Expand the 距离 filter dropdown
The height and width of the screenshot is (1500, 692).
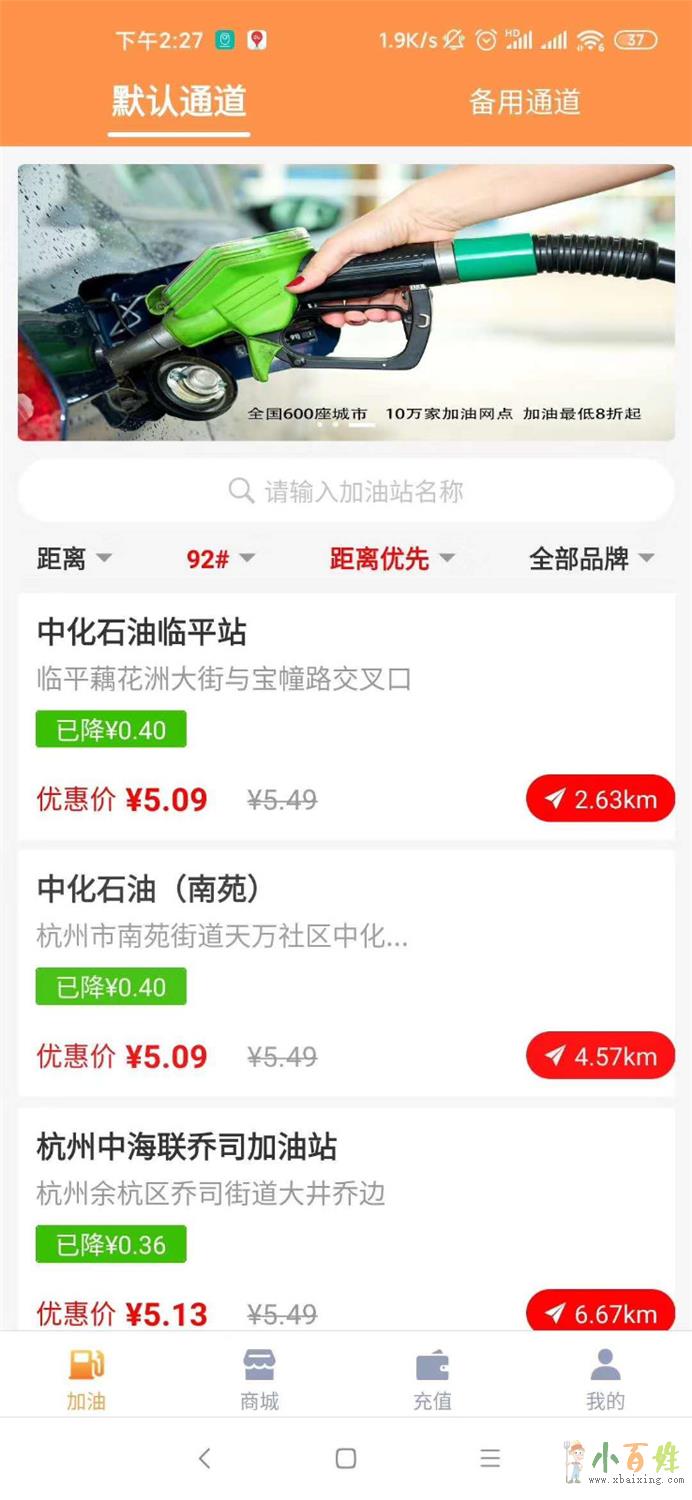pyautogui.click(x=74, y=559)
